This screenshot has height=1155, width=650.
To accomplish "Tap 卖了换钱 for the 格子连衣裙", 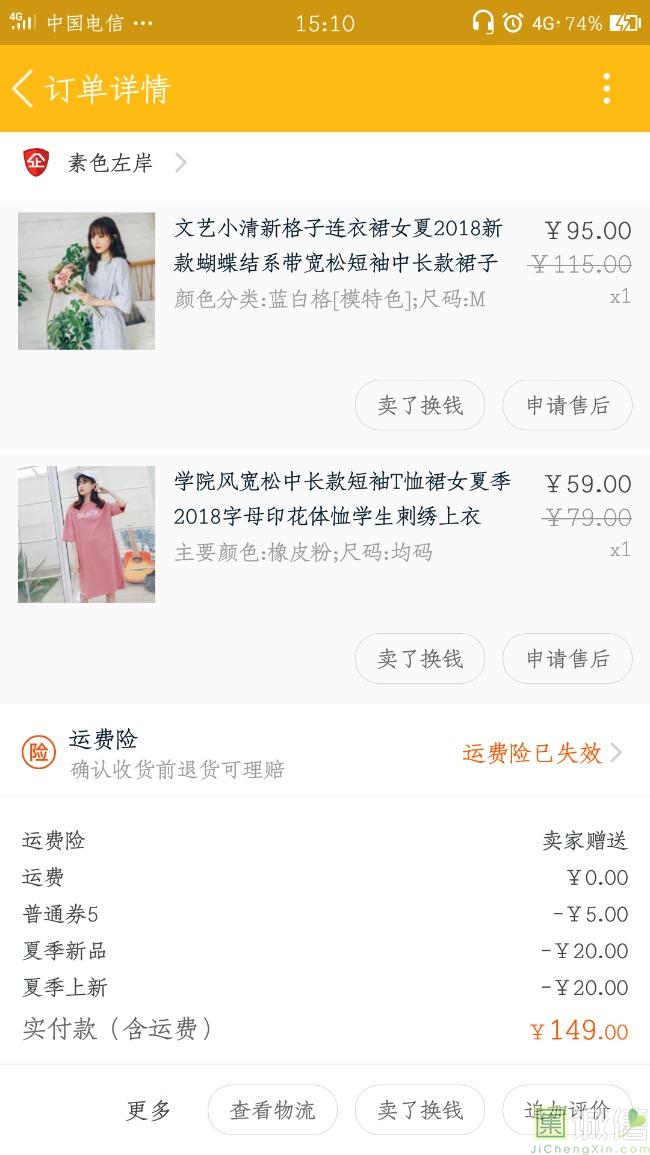I will click(420, 405).
